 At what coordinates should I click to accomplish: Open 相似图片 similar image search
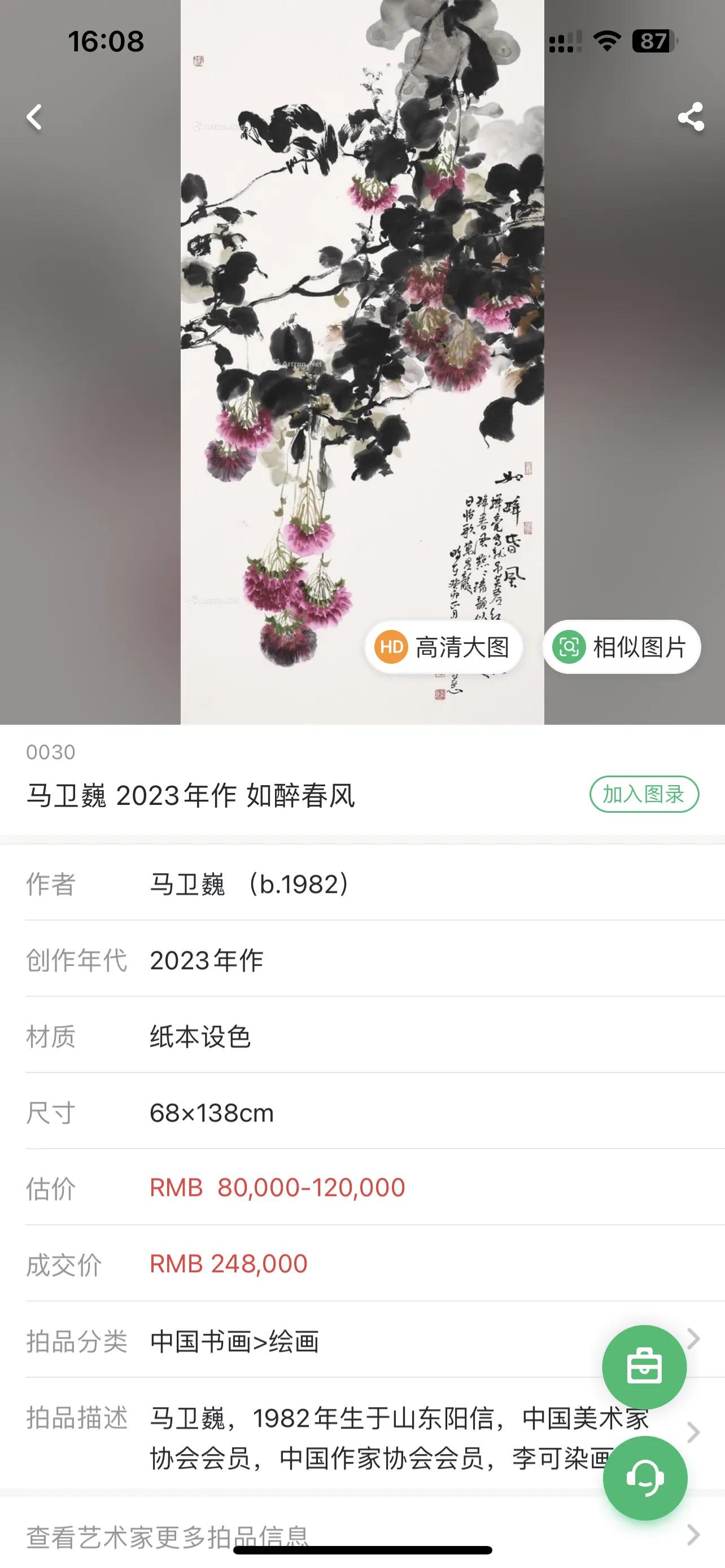(622, 647)
